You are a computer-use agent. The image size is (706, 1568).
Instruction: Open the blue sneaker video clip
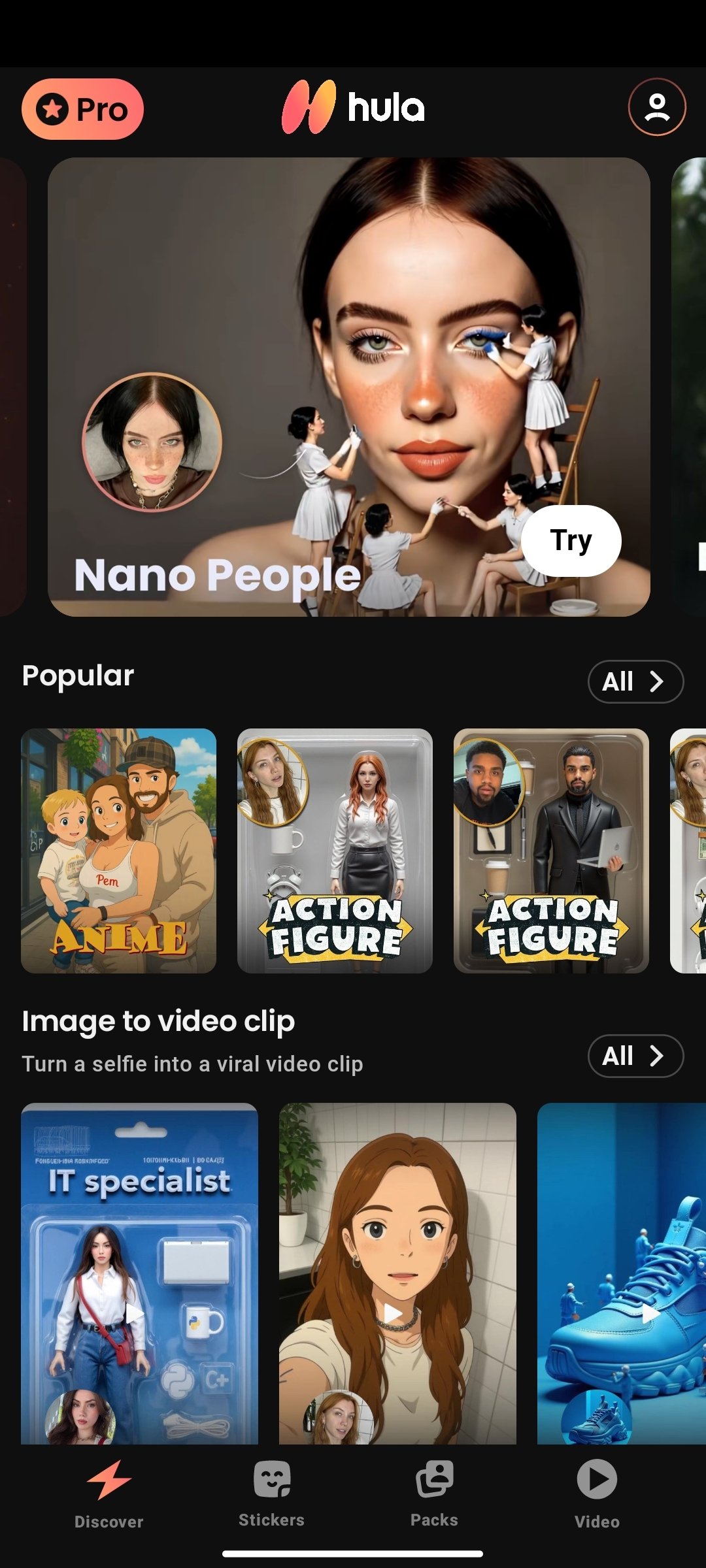click(x=621, y=1274)
